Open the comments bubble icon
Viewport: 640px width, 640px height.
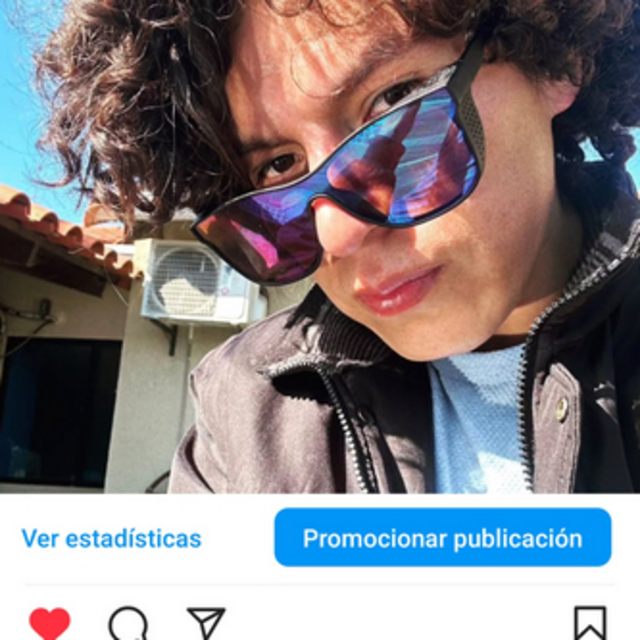click(x=128, y=624)
